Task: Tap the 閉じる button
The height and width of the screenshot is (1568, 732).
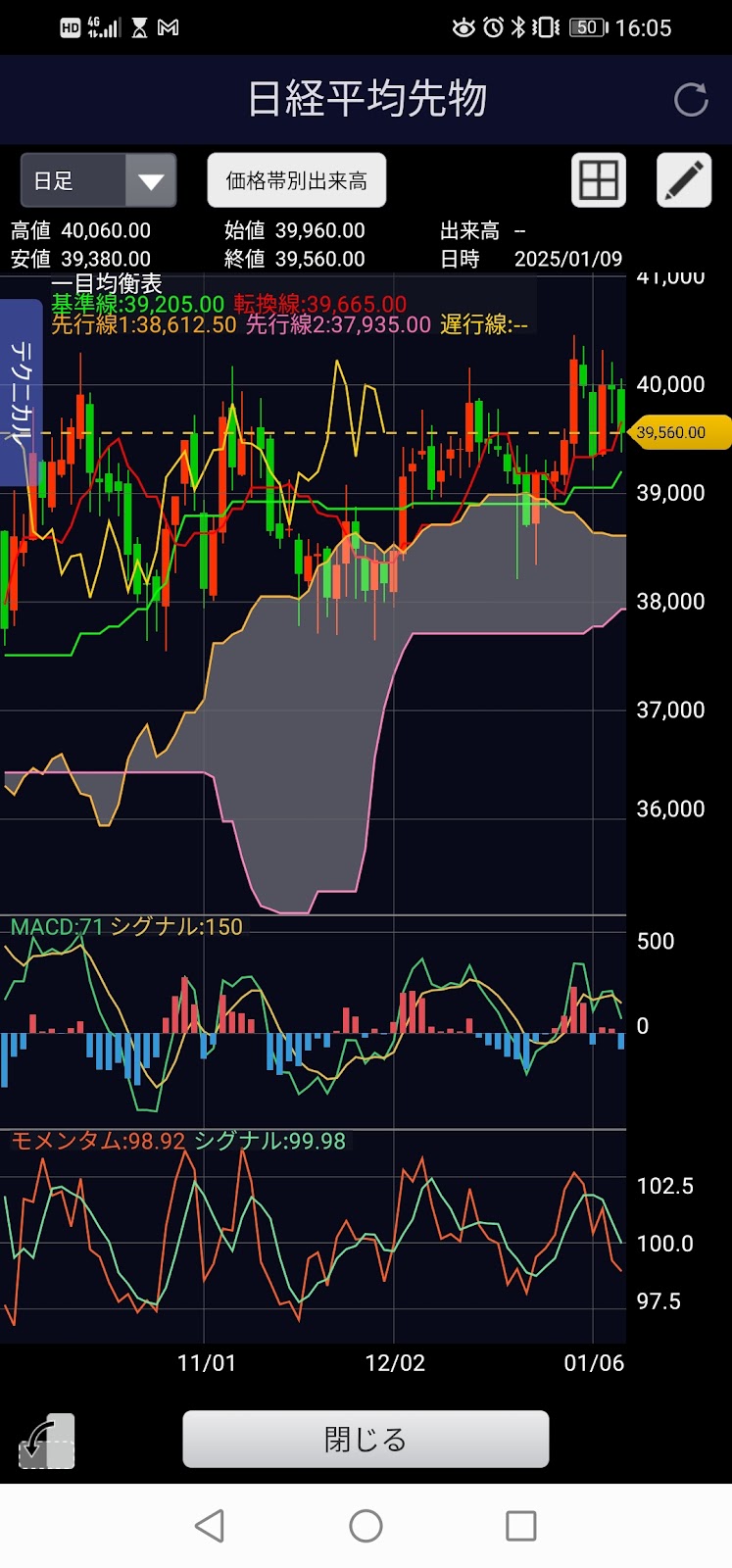Action: point(366,1439)
